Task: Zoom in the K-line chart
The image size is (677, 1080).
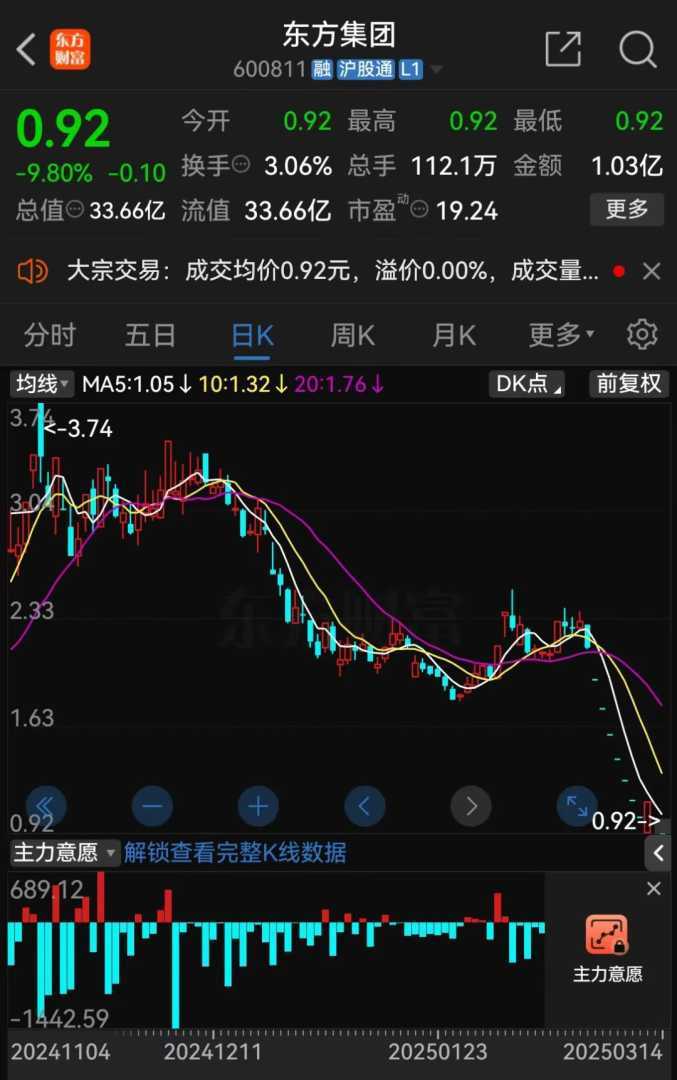Action: click(x=258, y=806)
